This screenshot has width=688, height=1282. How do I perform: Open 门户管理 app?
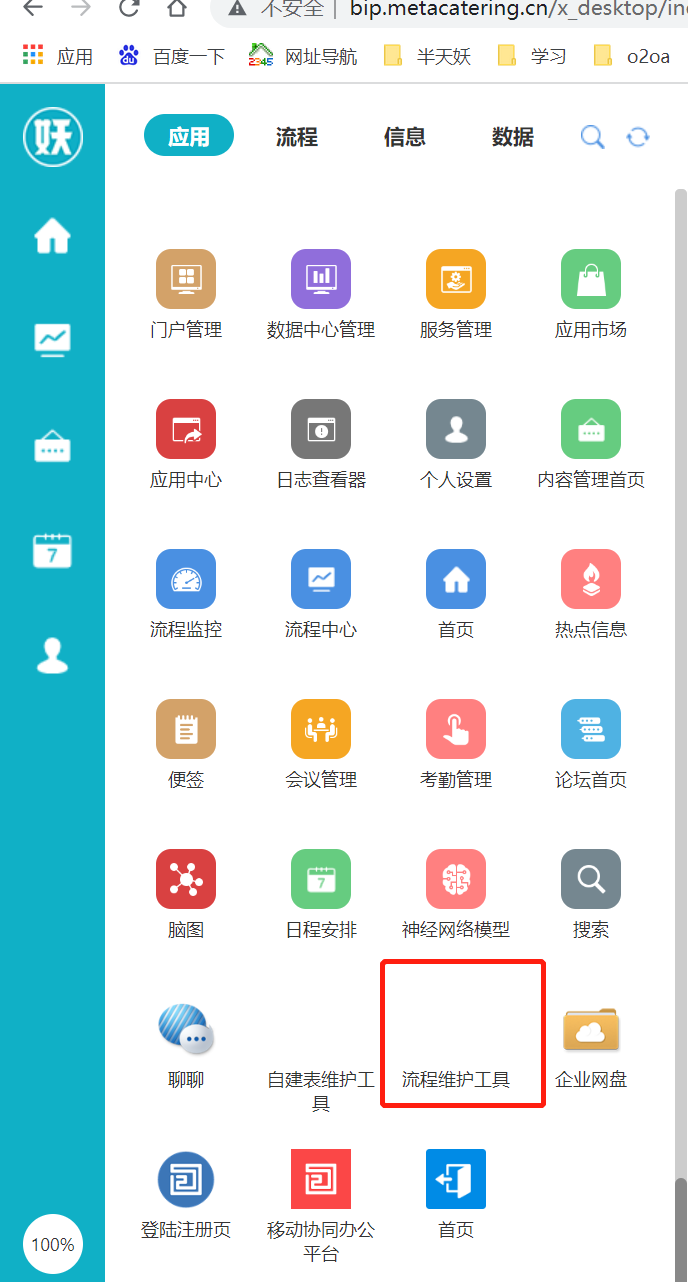click(186, 279)
